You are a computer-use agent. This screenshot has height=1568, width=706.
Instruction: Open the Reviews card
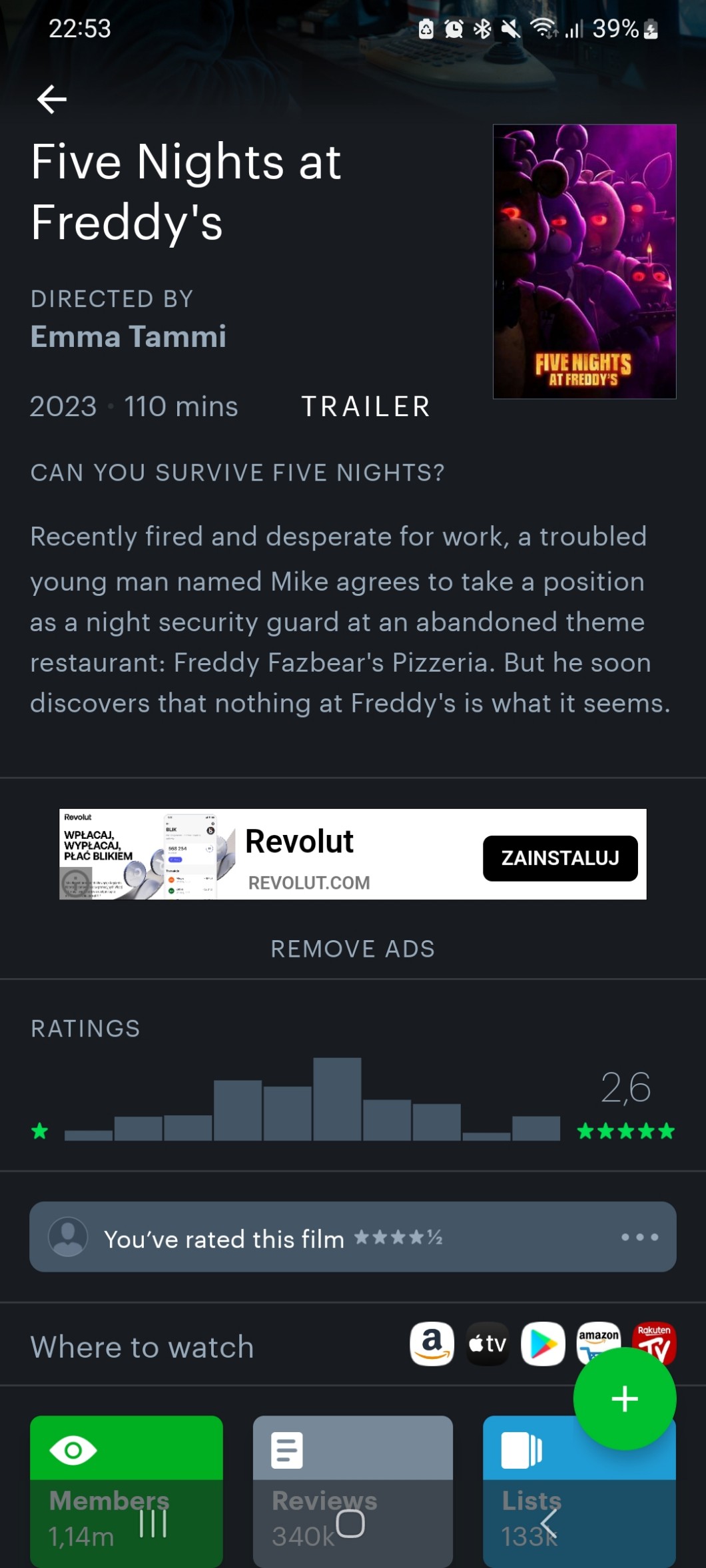352,1491
